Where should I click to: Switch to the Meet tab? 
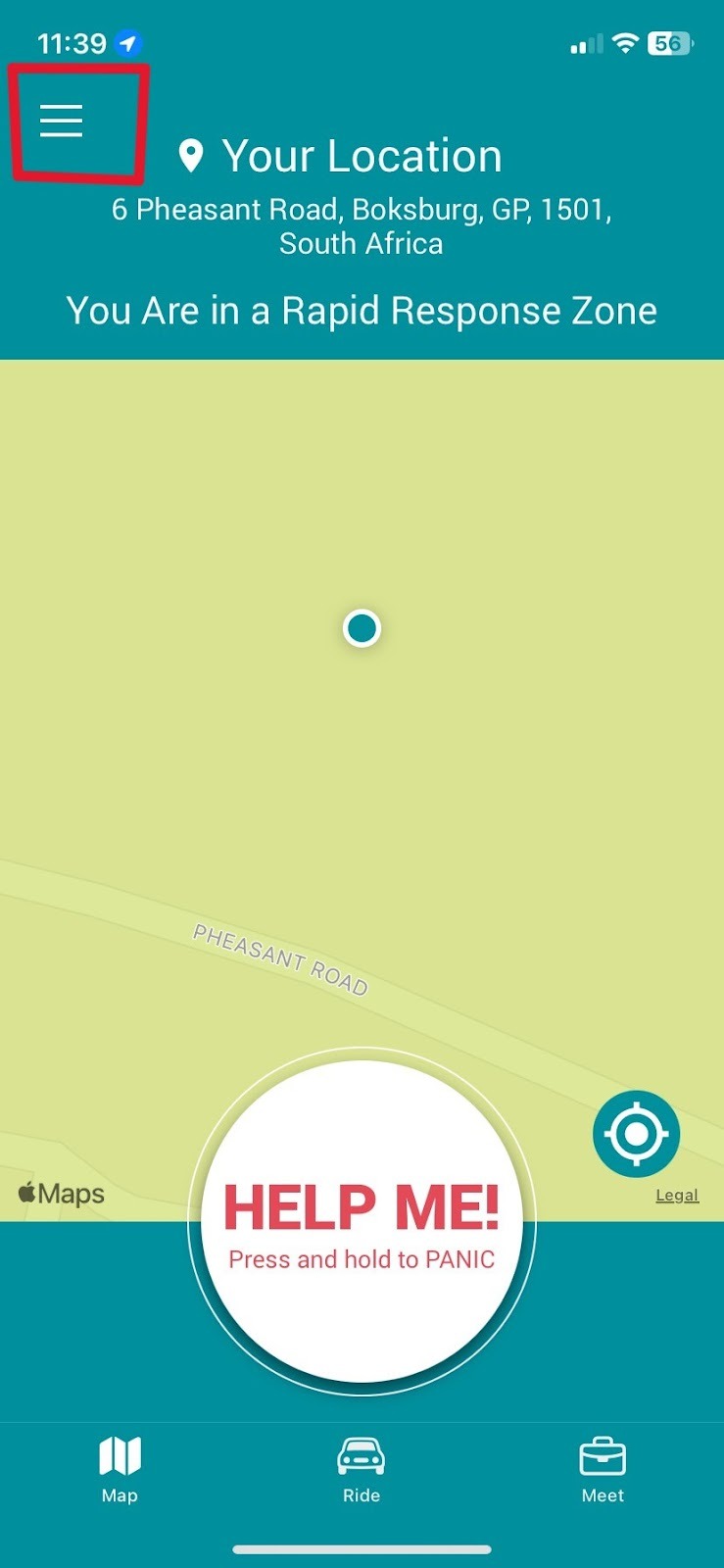(603, 1468)
